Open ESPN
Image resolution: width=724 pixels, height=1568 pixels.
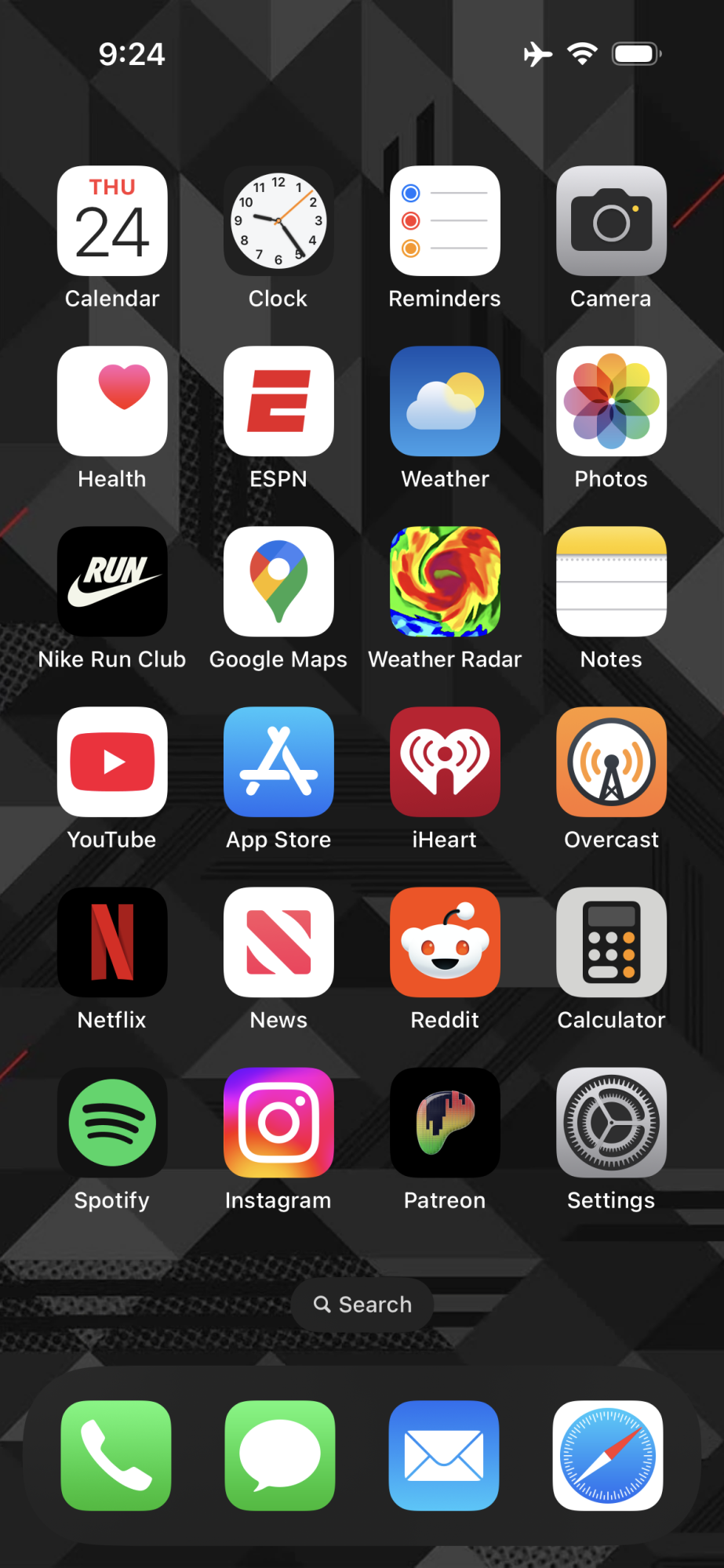[x=278, y=401]
